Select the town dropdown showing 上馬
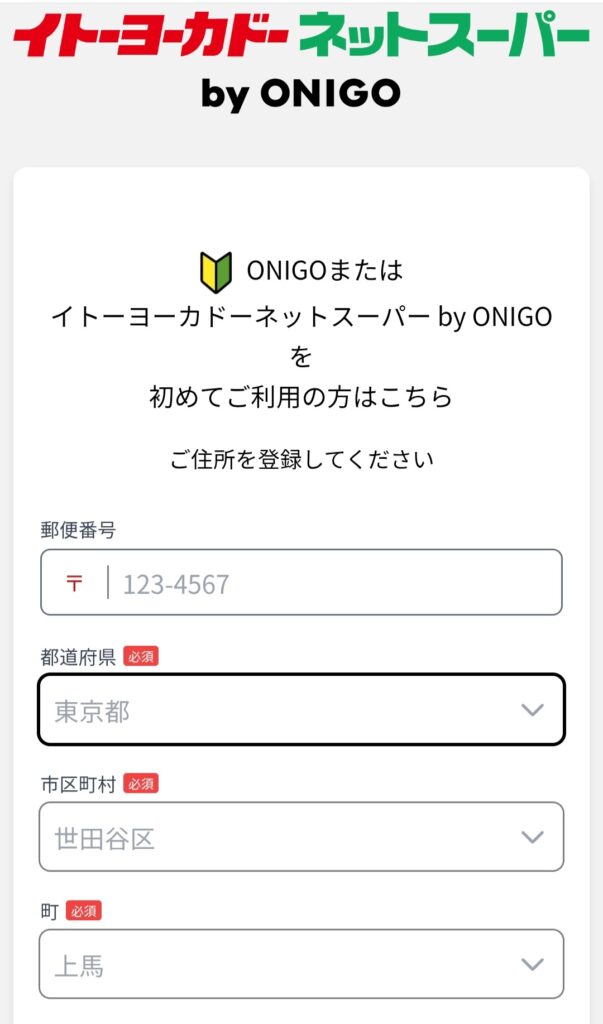The width and height of the screenshot is (603, 1024). 300,964
